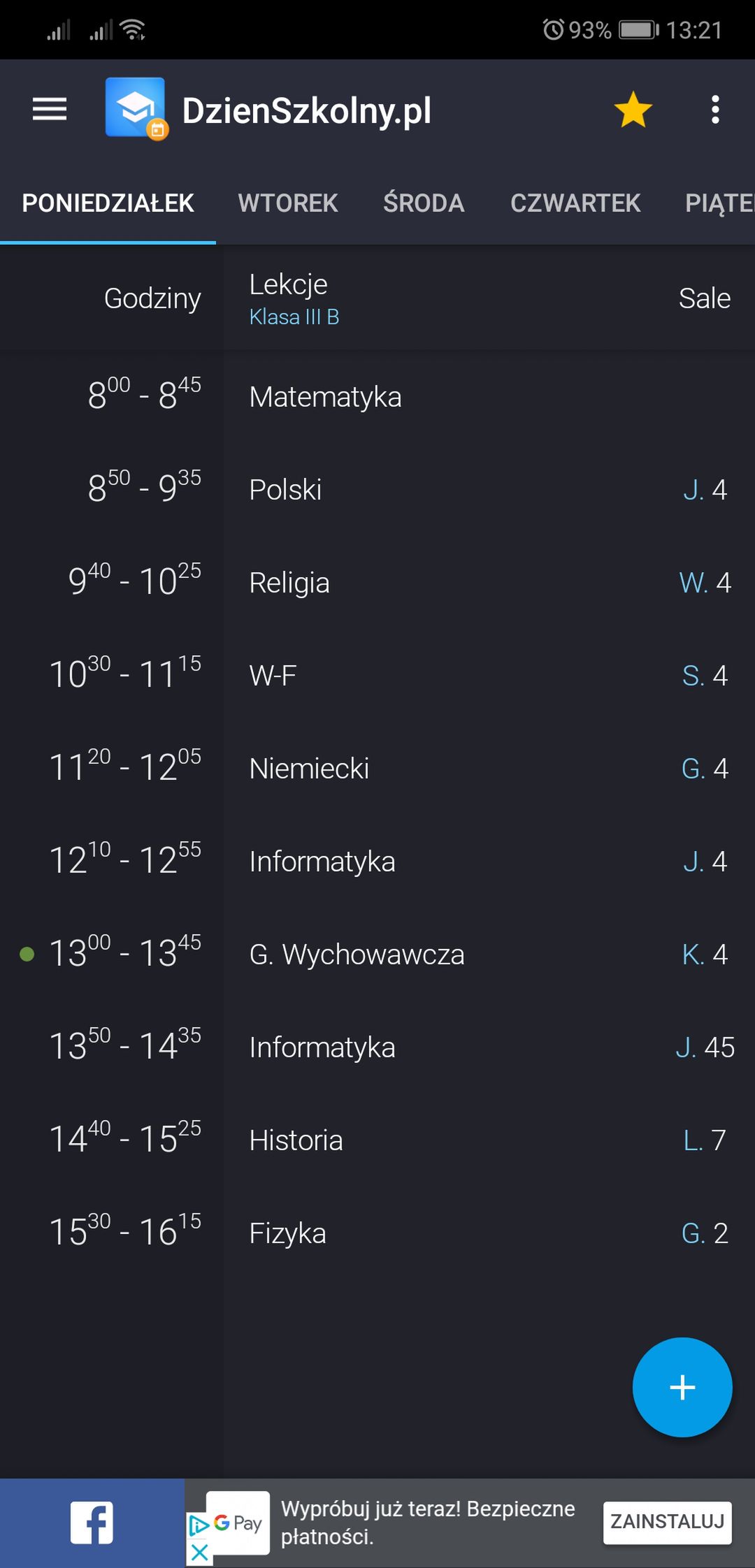The image size is (755, 1568).
Task: Tap the Klasa III B class link
Action: click(294, 317)
